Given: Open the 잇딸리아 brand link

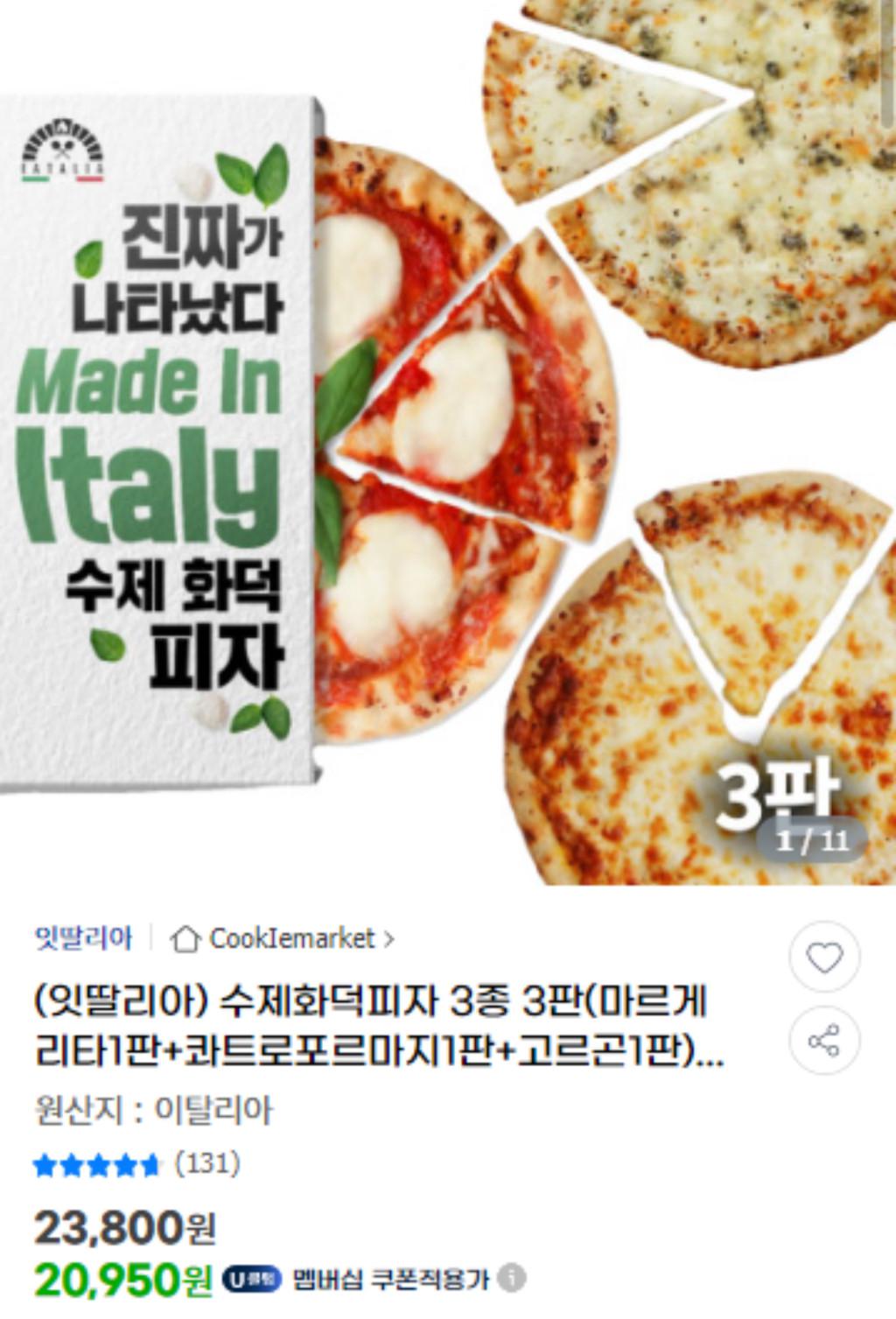Looking at the screenshot, I should click(x=83, y=938).
